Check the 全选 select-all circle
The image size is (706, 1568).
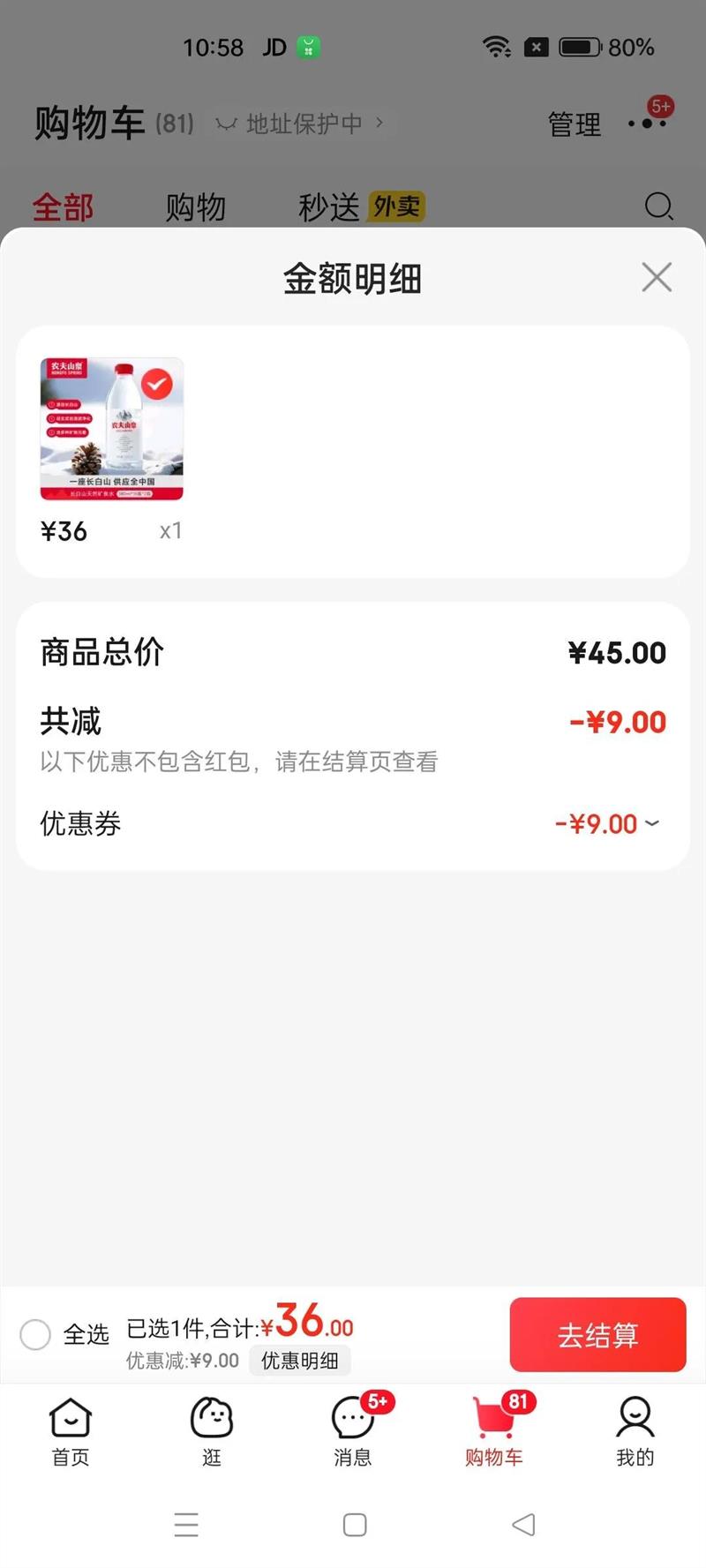35,1334
